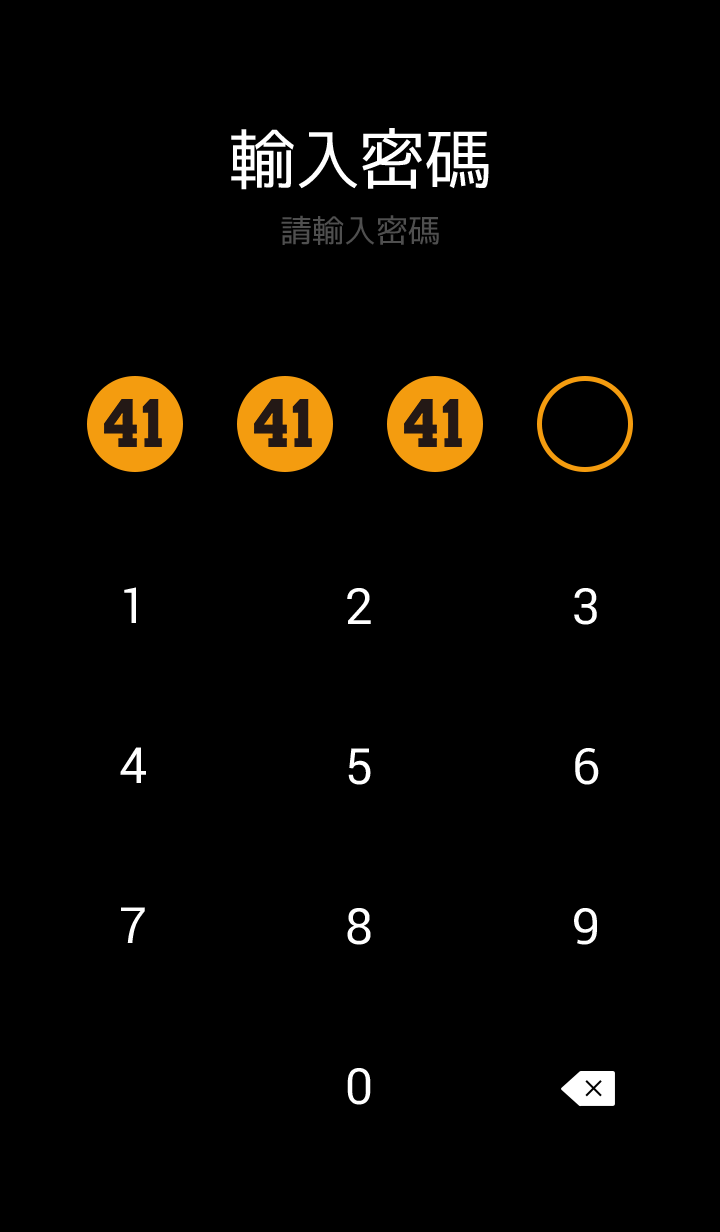The image size is (720, 1232).
Task: Tap the 0 key
Action: 359,1087
